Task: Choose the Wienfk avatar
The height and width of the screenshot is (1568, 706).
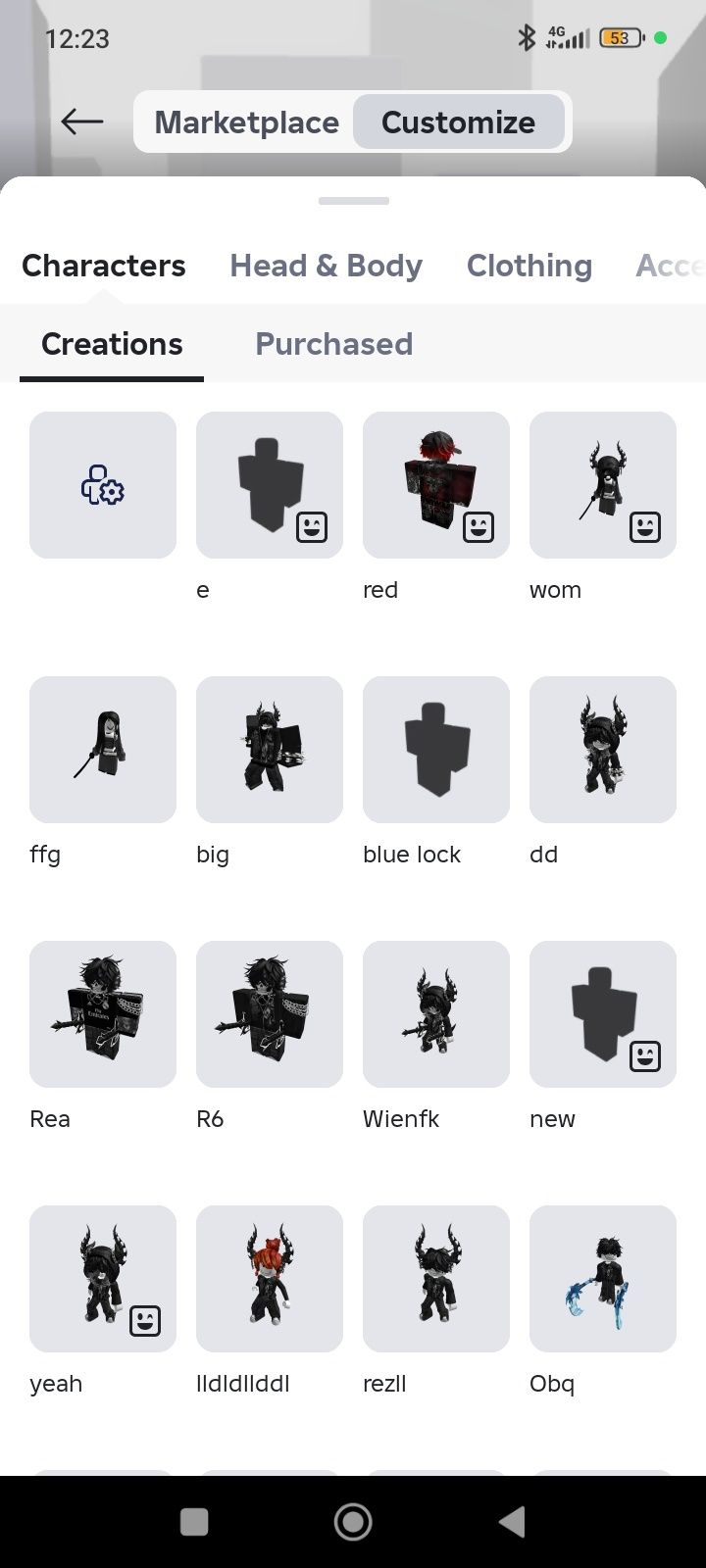Action: point(436,1014)
